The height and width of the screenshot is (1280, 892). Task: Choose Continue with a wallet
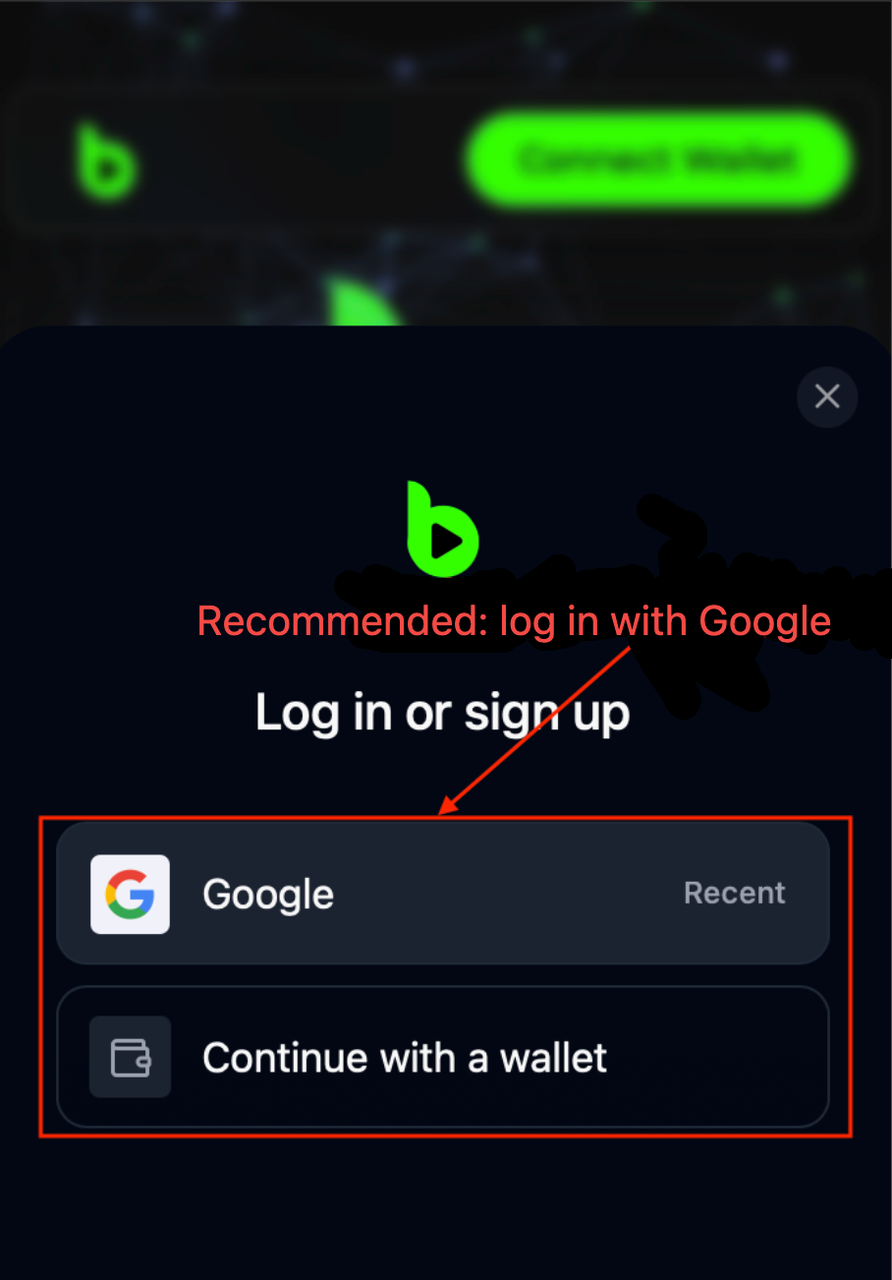tap(443, 1057)
